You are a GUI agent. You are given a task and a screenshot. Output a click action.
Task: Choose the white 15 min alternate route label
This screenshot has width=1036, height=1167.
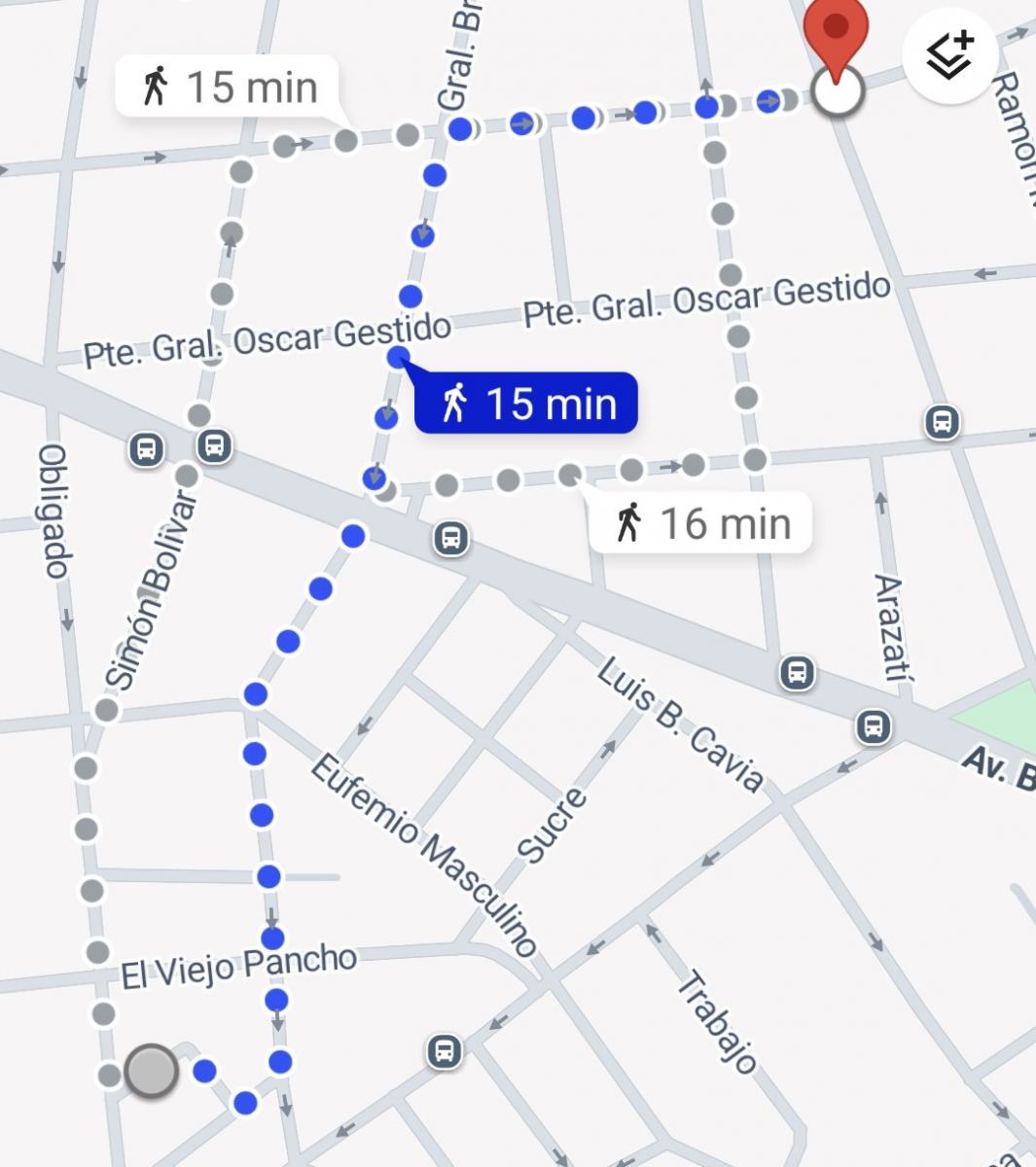[228, 88]
